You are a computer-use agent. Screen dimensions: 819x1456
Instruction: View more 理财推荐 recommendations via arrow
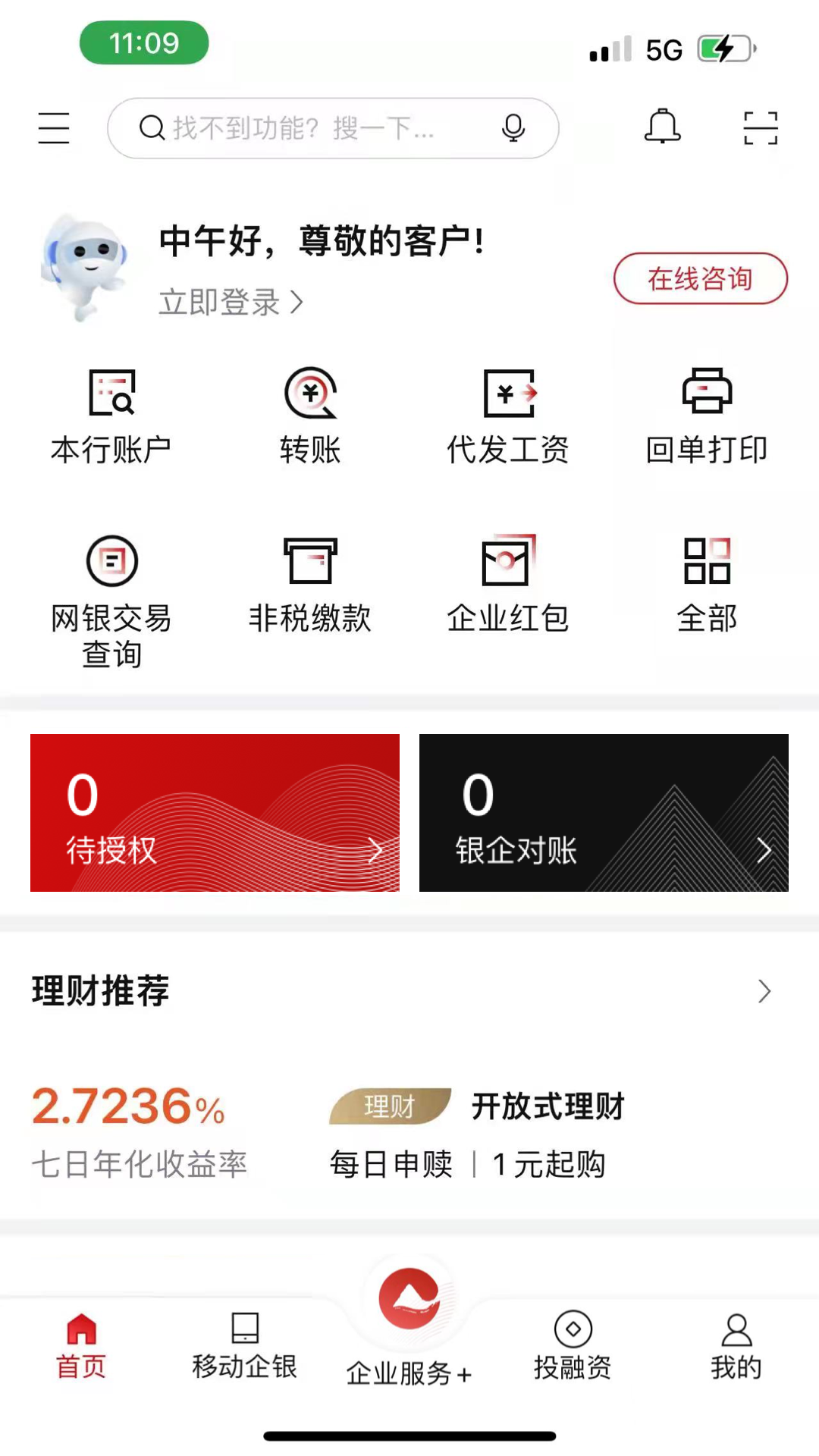click(x=764, y=991)
